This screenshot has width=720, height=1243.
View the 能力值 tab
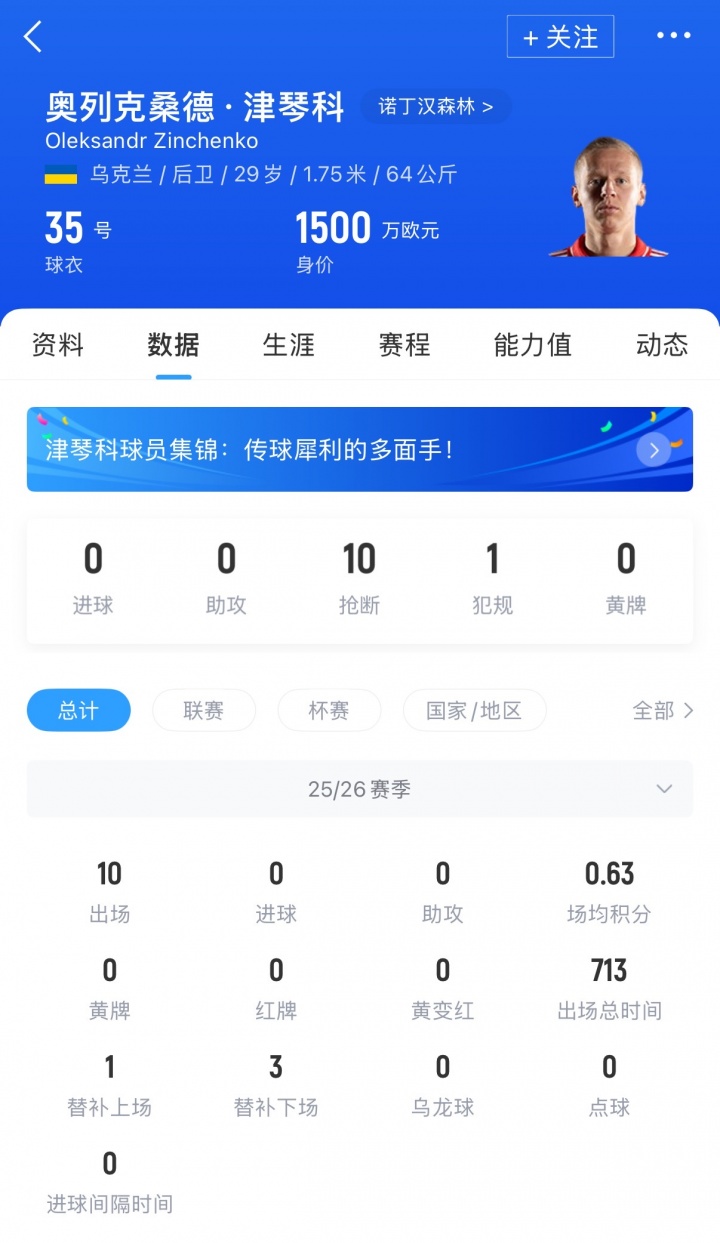point(533,345)
